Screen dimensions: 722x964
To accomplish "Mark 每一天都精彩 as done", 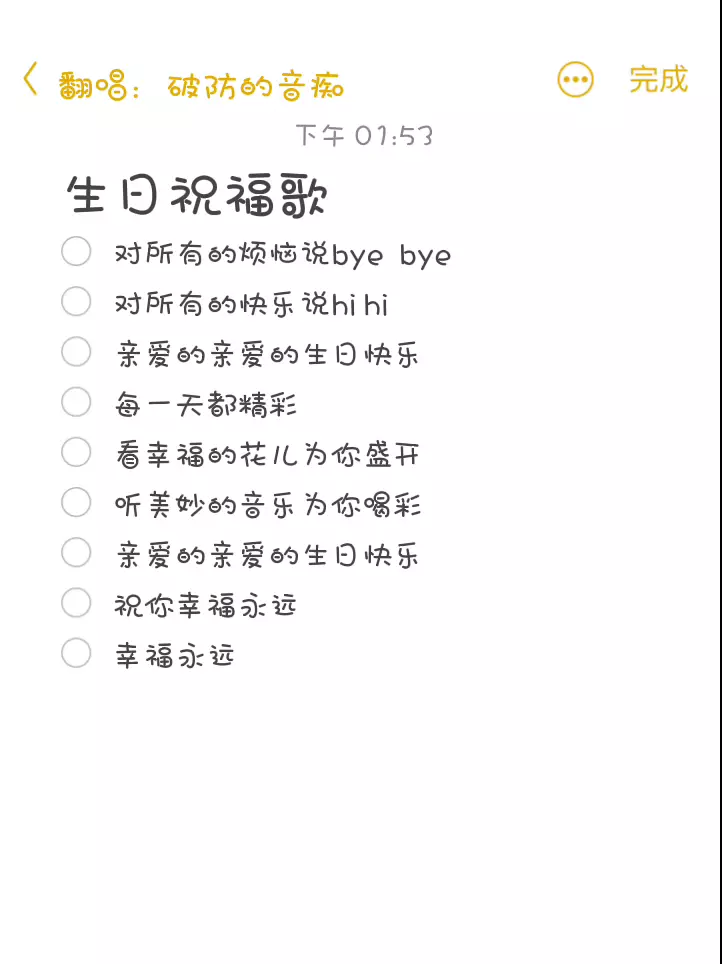I will point(76,402).
